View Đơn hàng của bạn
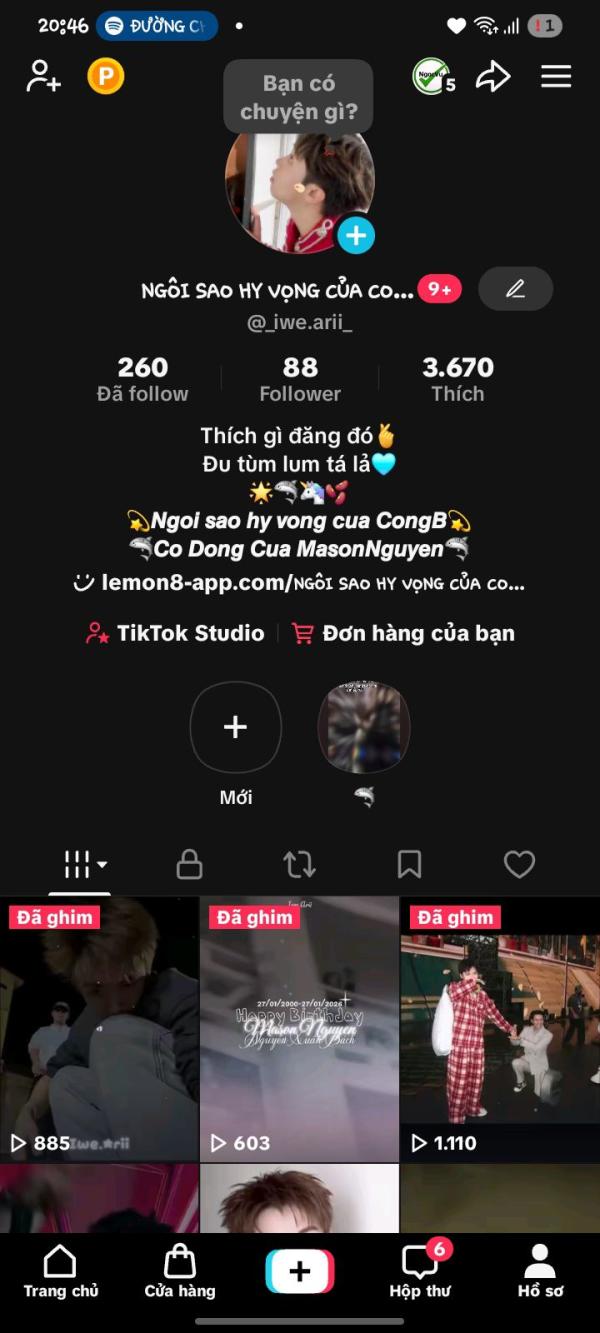 pyautogui.click(x=403, y=633)
